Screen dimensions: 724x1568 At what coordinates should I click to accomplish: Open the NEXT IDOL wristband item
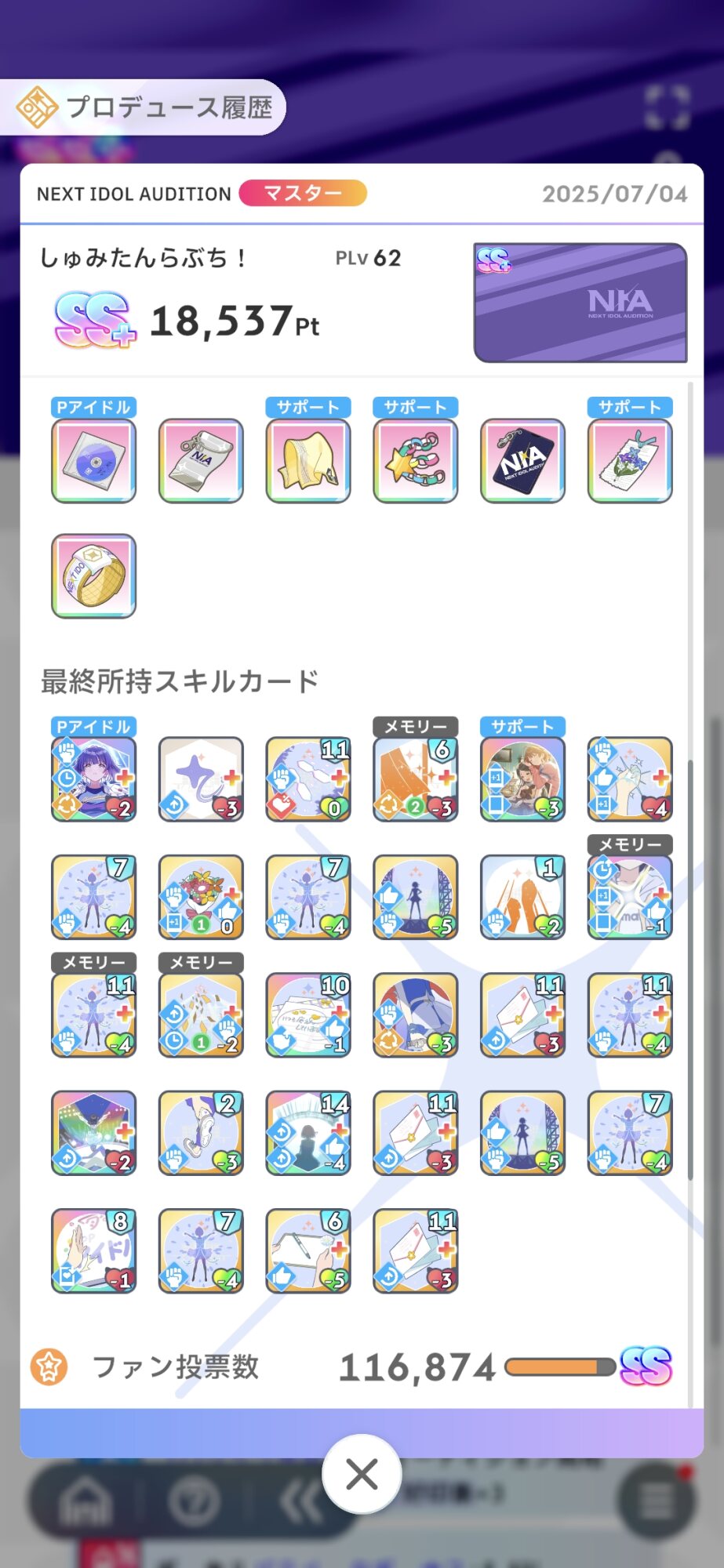click(x=93, y=576)
